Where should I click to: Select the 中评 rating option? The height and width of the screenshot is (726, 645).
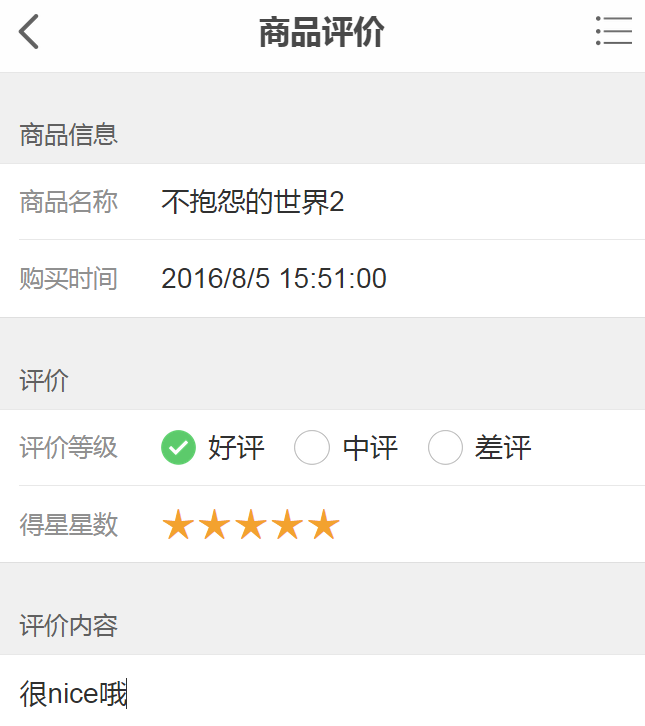click(x=312, y=448)
